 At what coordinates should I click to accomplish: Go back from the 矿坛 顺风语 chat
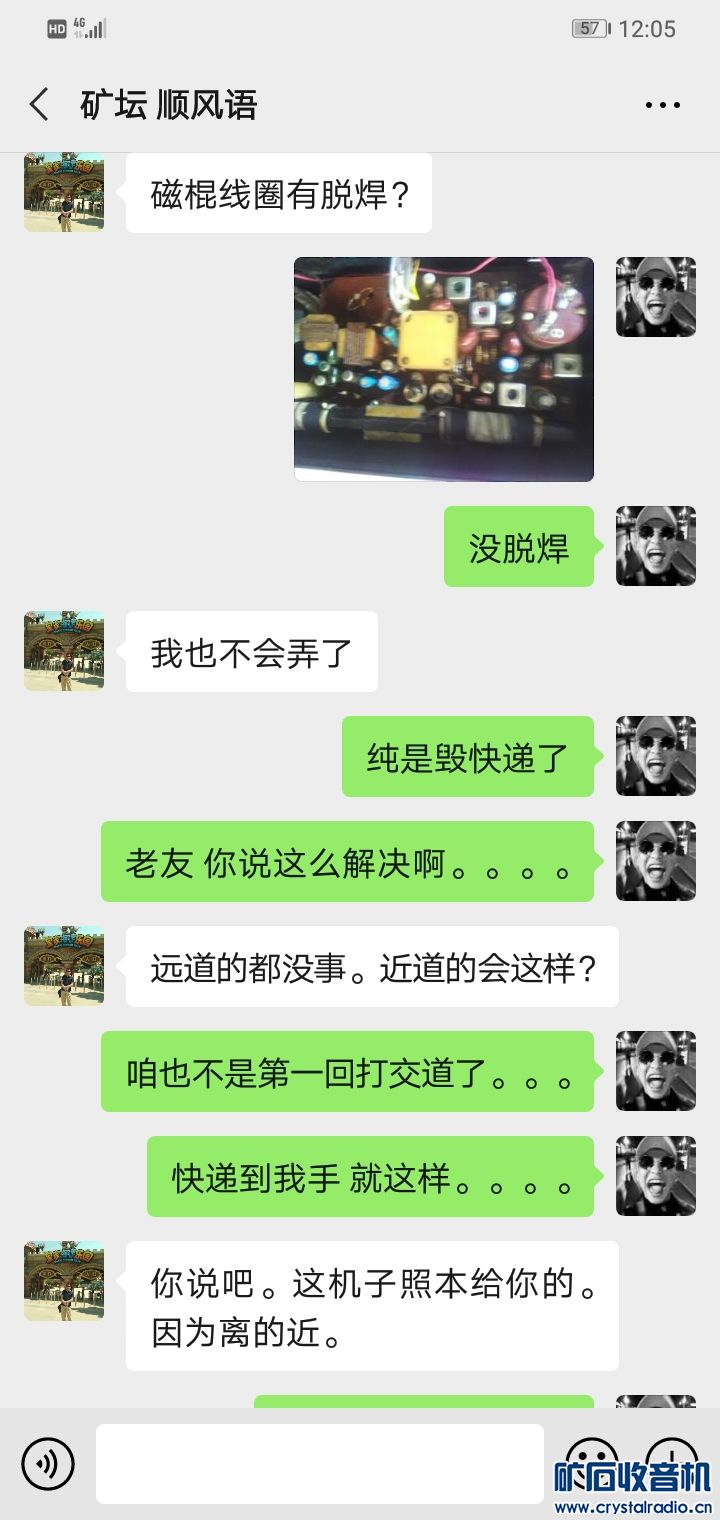pos(40,105)
